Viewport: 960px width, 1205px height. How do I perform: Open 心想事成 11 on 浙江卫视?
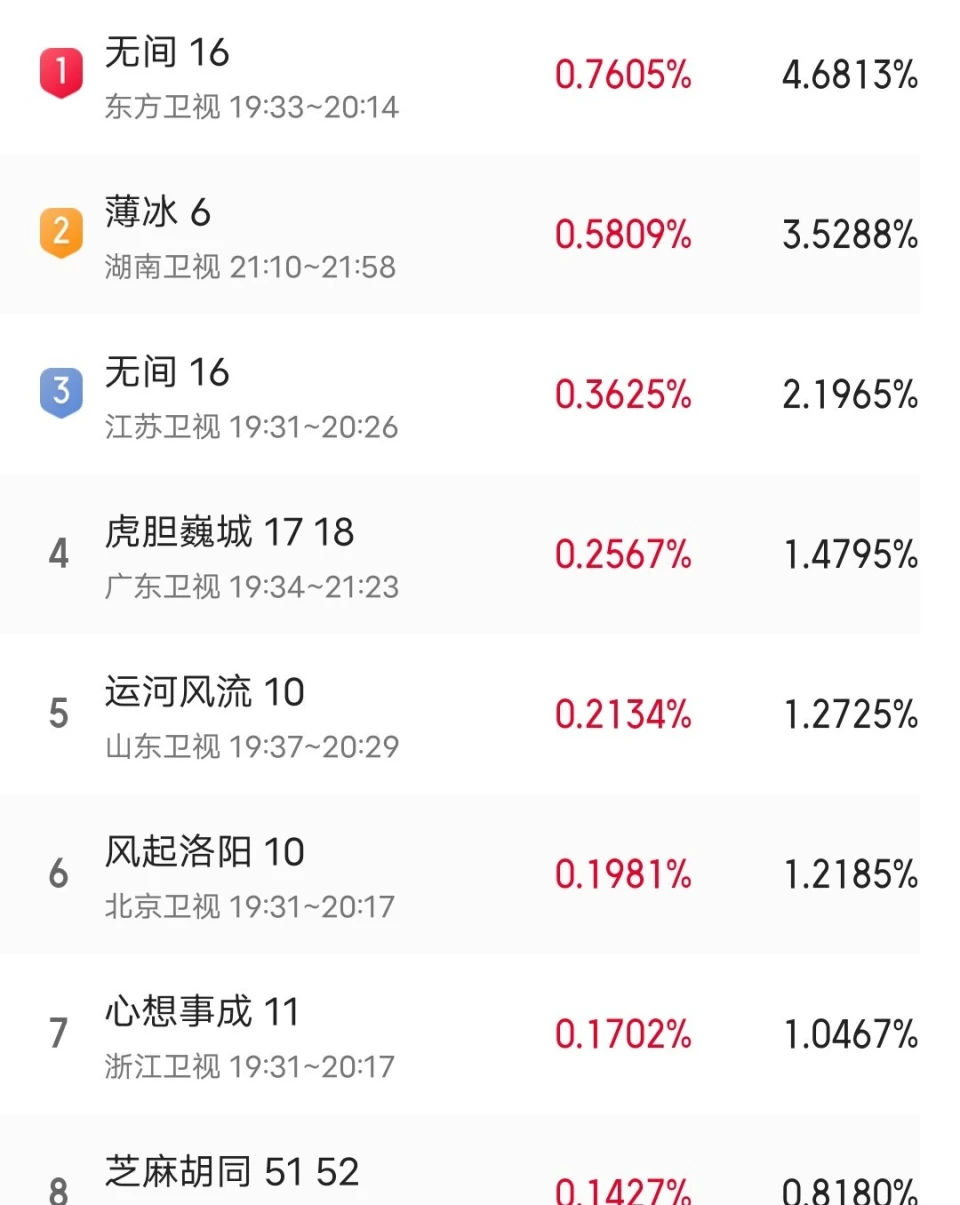202,1012
